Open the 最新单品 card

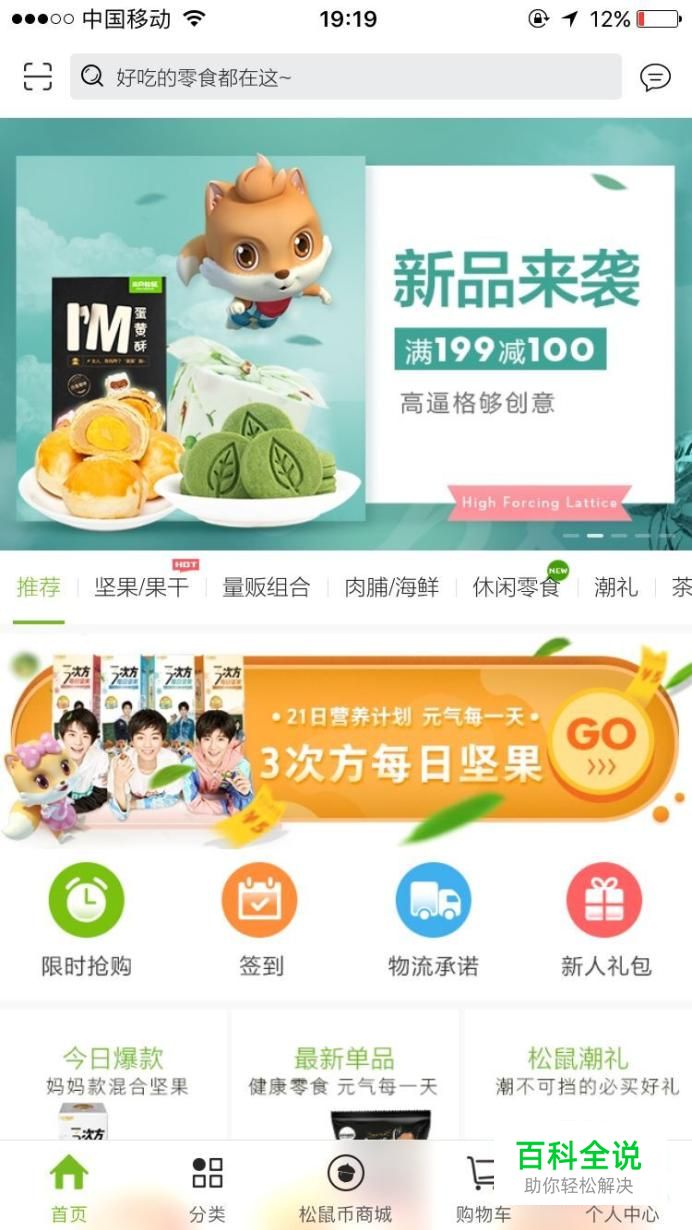click(x=344, y=1075)
